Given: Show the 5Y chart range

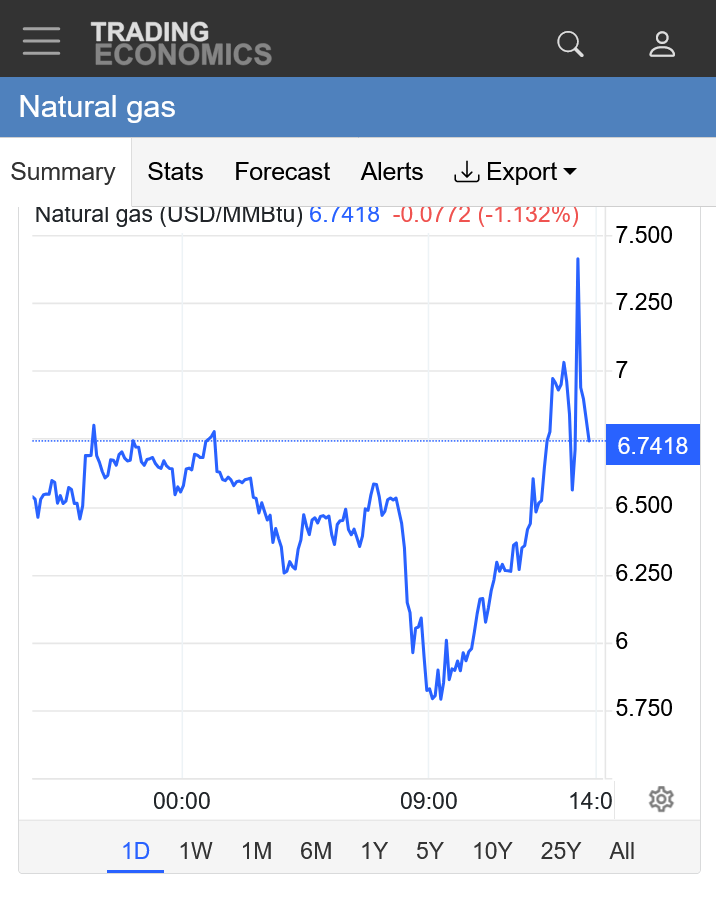Looking at the screenshot, I should [430, 851].
